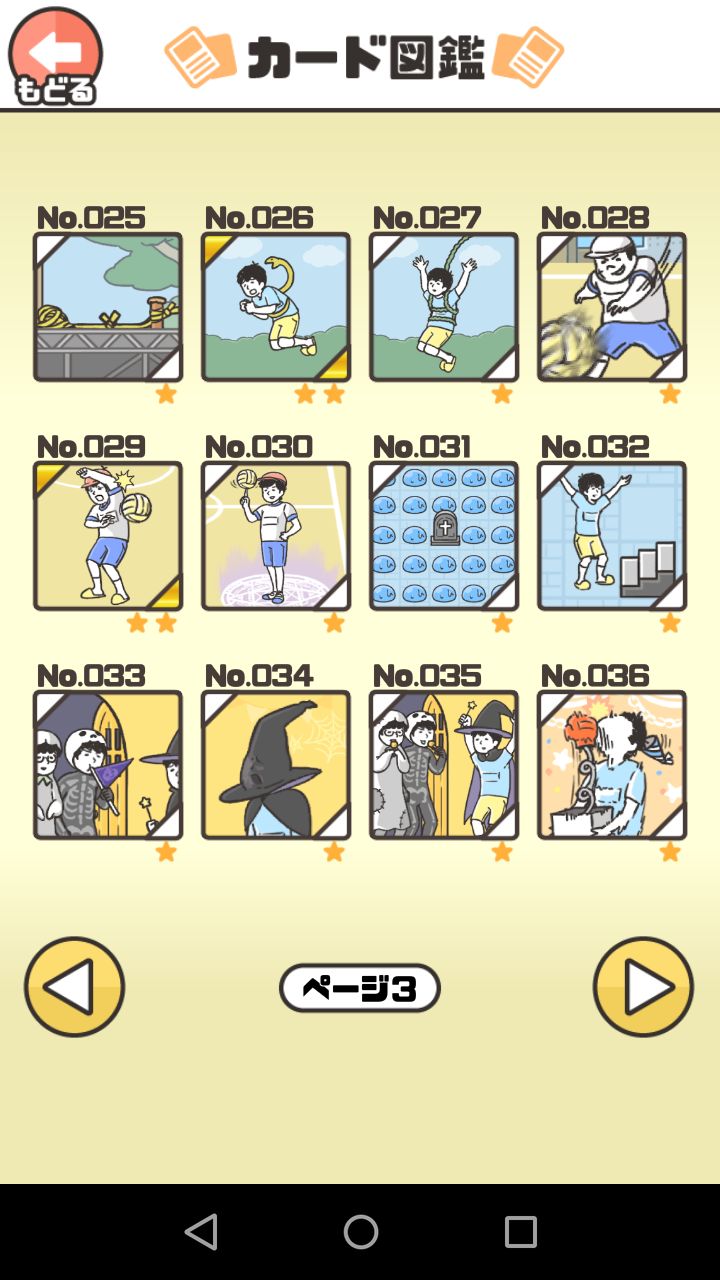
Task: Open card No.025 from the collection
Action: coord(107,306)
